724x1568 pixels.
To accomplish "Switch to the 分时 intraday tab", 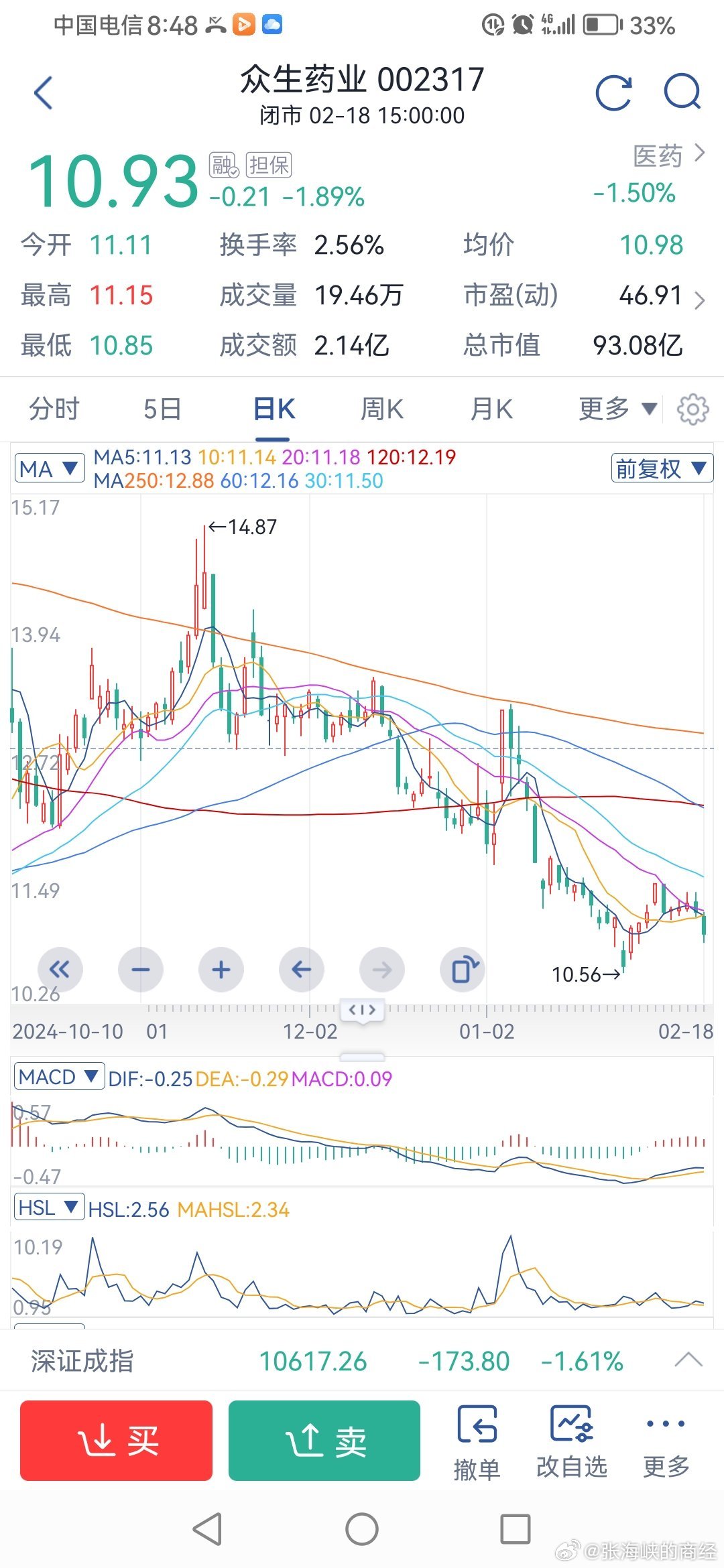I will coord(55,409).
